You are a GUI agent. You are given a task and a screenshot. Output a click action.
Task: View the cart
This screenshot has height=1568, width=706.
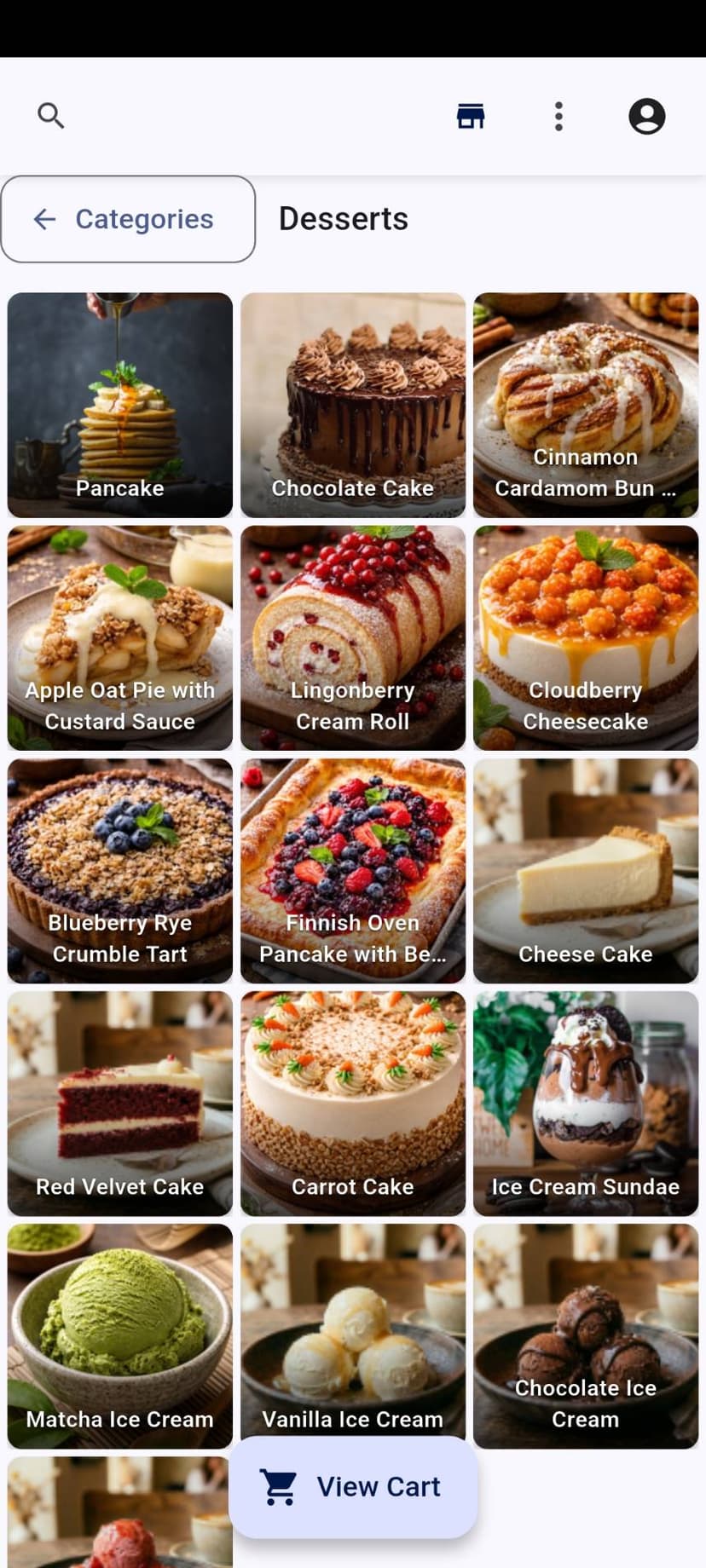pyautogui.click(x=353, y=1487)
